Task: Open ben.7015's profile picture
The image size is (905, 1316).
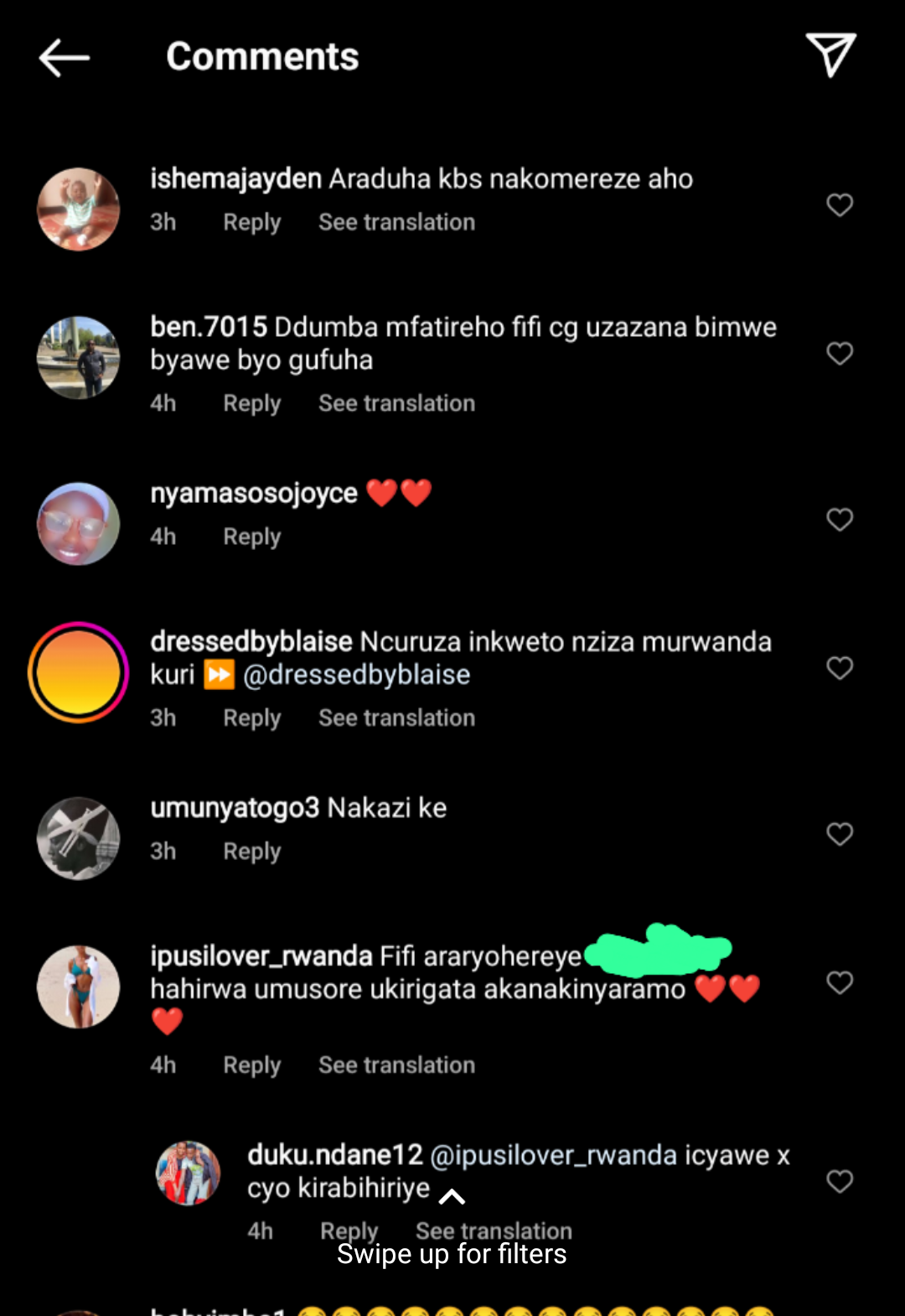Action: point(79,358)
